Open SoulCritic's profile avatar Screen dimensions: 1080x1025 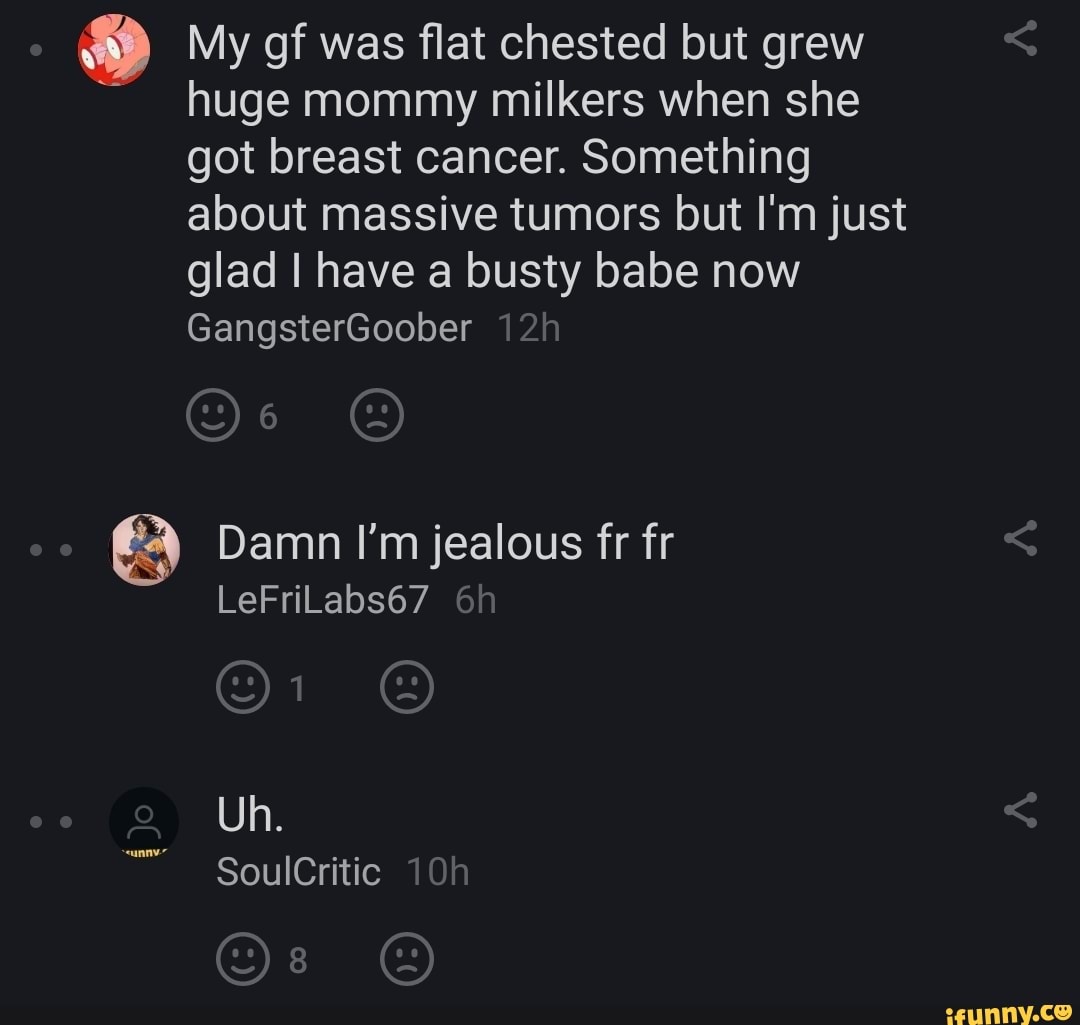[x=143, y=822]
